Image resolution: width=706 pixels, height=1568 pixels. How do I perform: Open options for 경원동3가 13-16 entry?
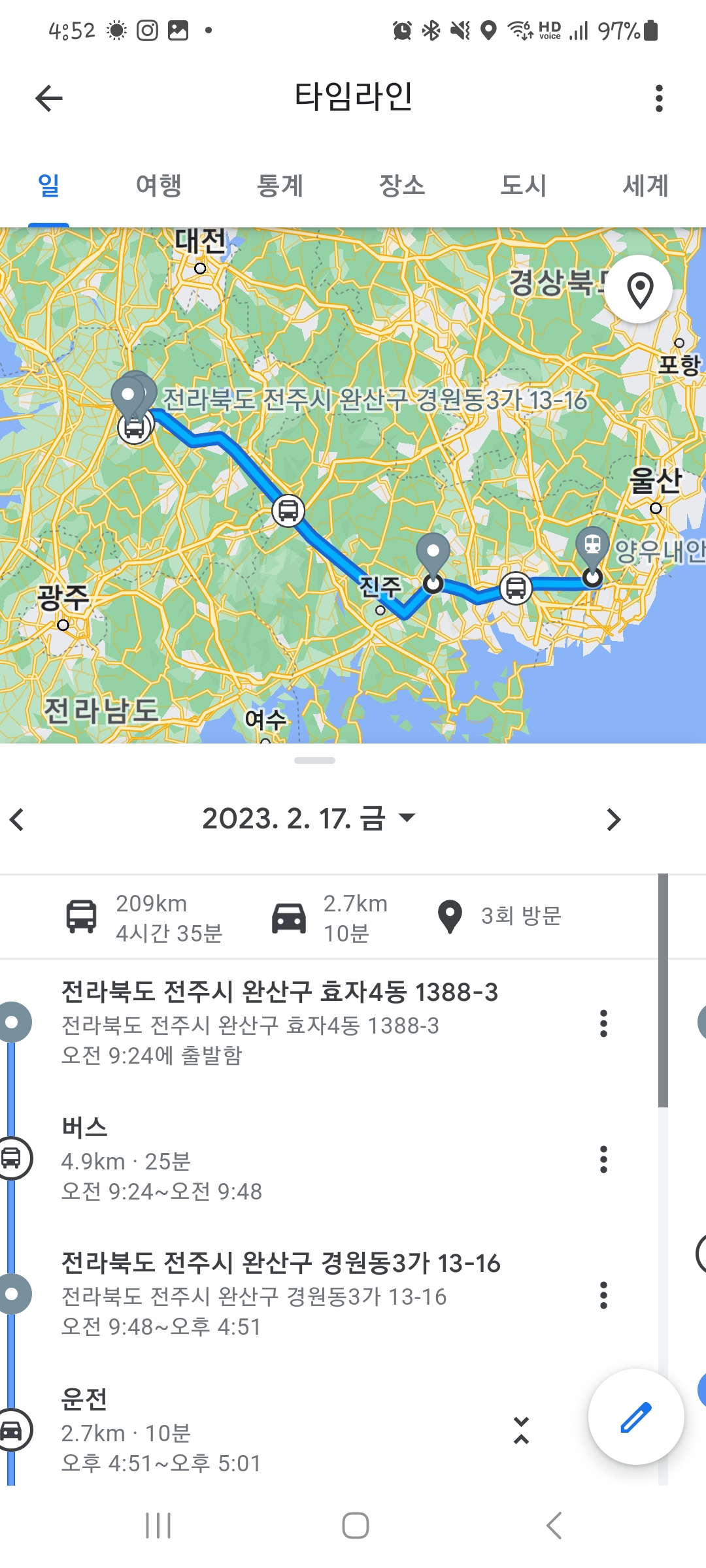[x=603, y=1295]
